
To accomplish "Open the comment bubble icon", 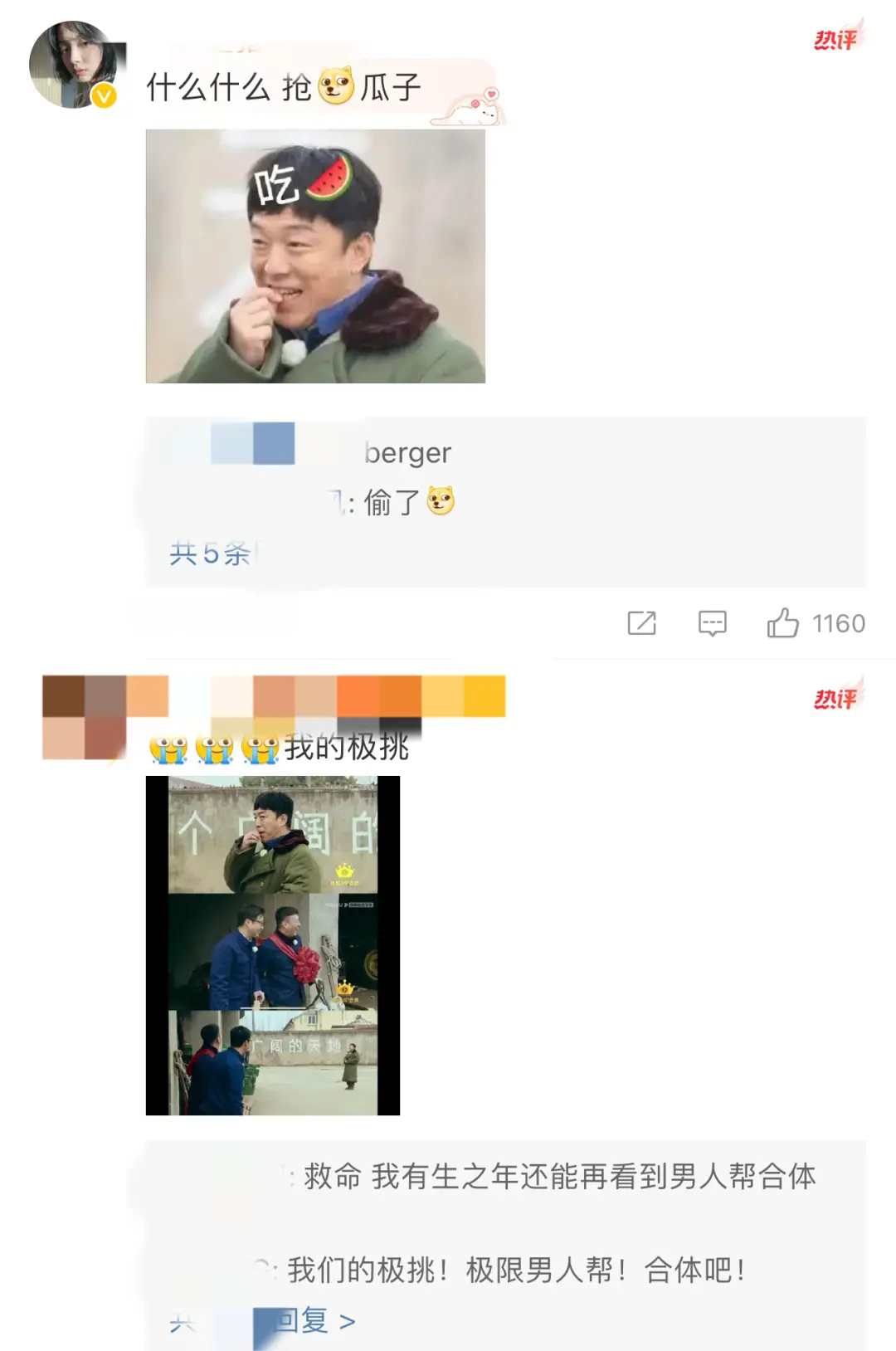I will (712, 623).
